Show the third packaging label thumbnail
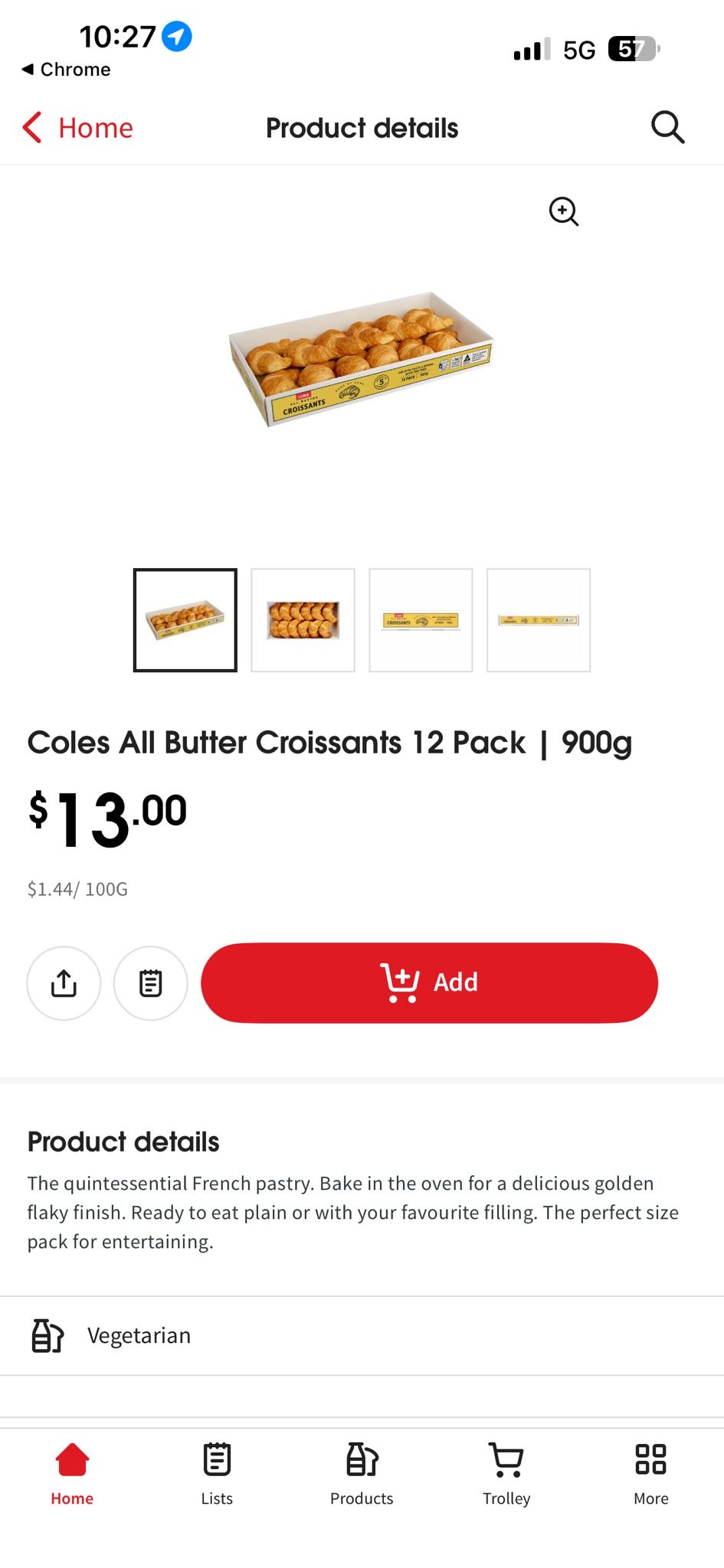Viewport: 724px width, 1568px height. (421, 620)
